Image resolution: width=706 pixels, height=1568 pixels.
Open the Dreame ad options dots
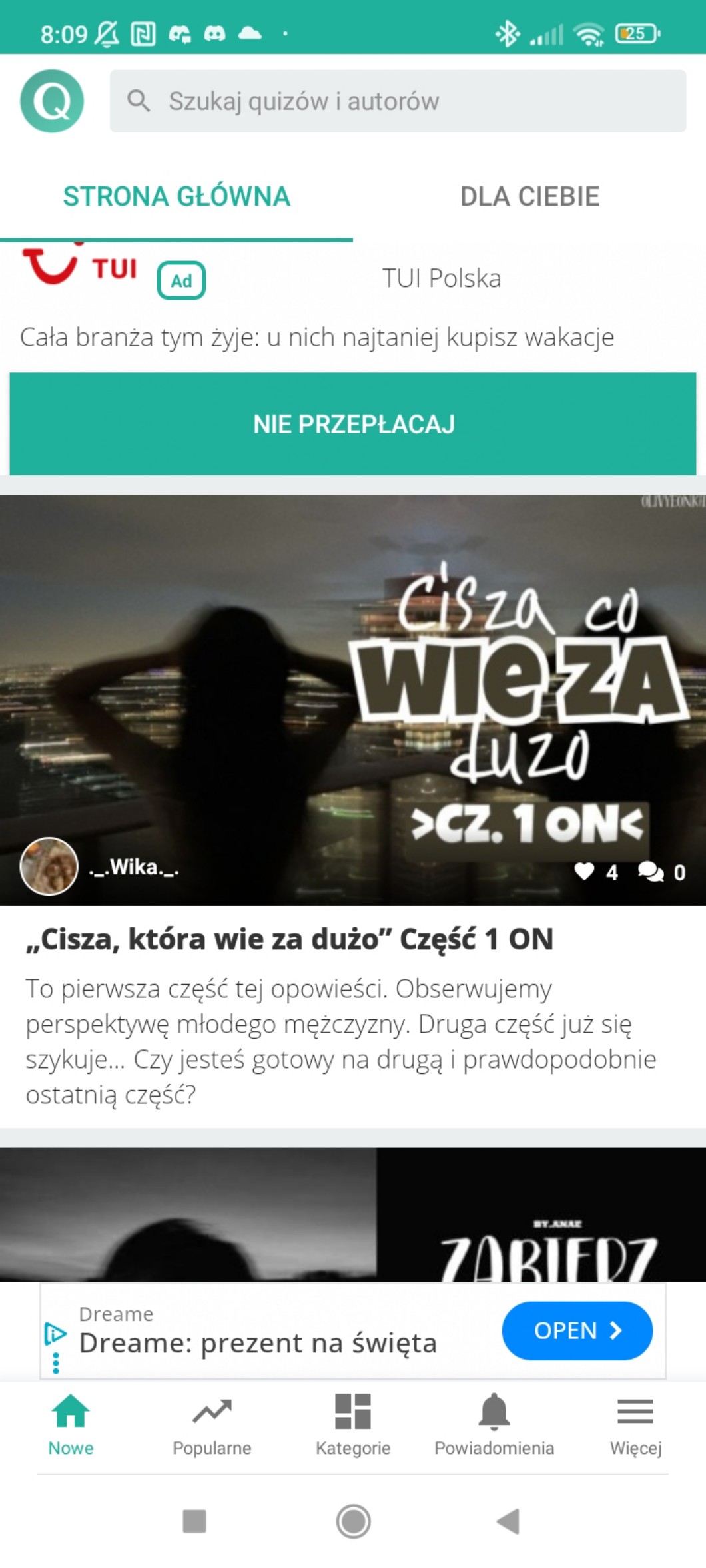pos(56,1363)
